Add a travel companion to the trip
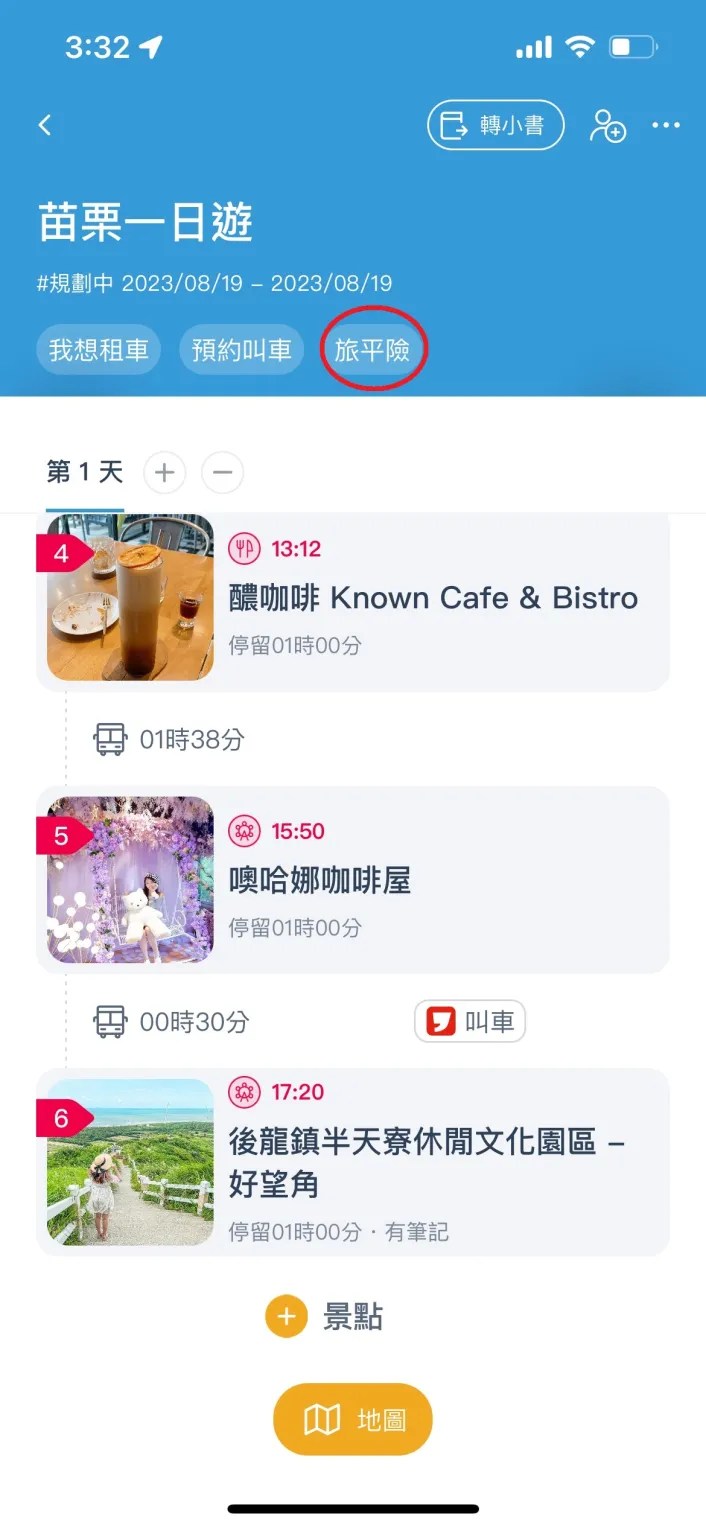 point(607,126)
